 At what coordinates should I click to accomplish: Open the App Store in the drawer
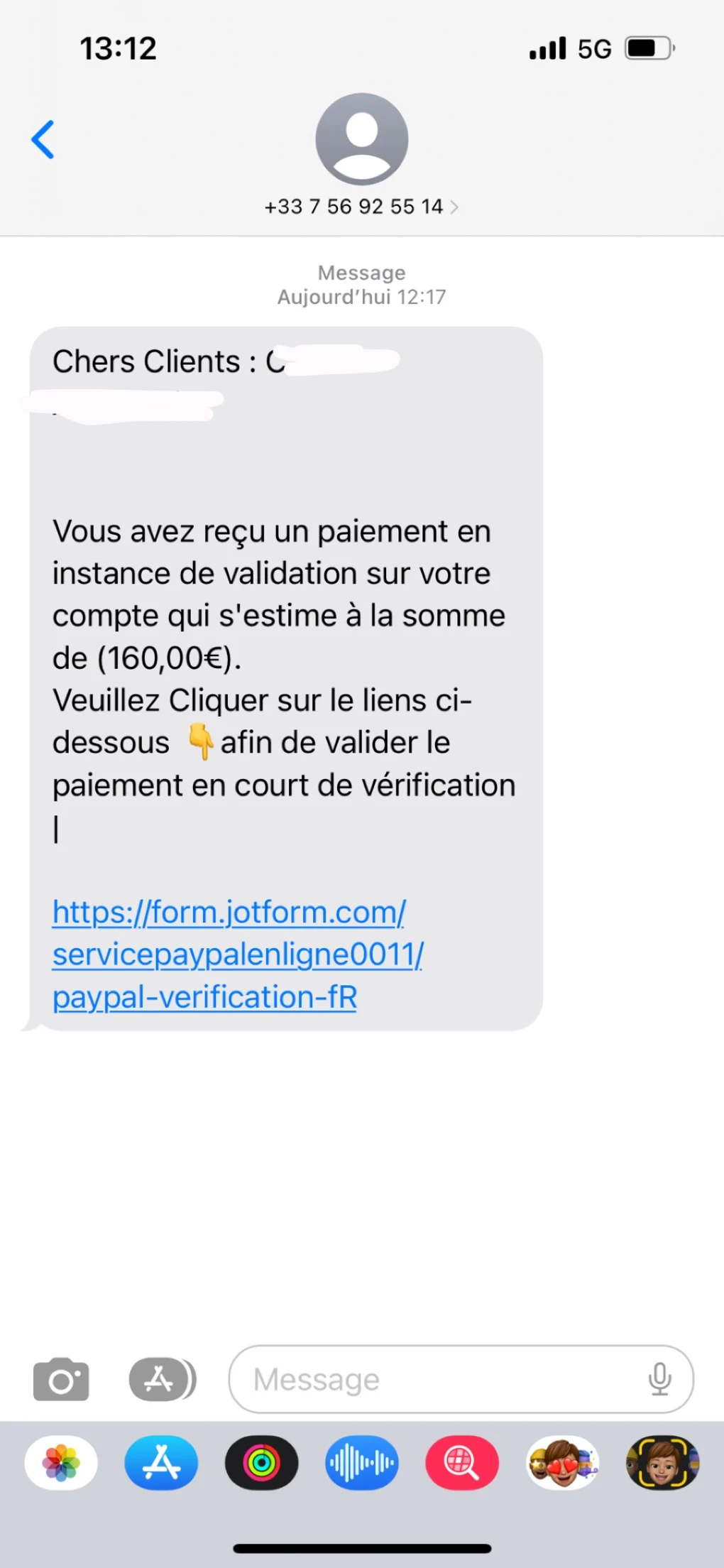(161, 1463)
